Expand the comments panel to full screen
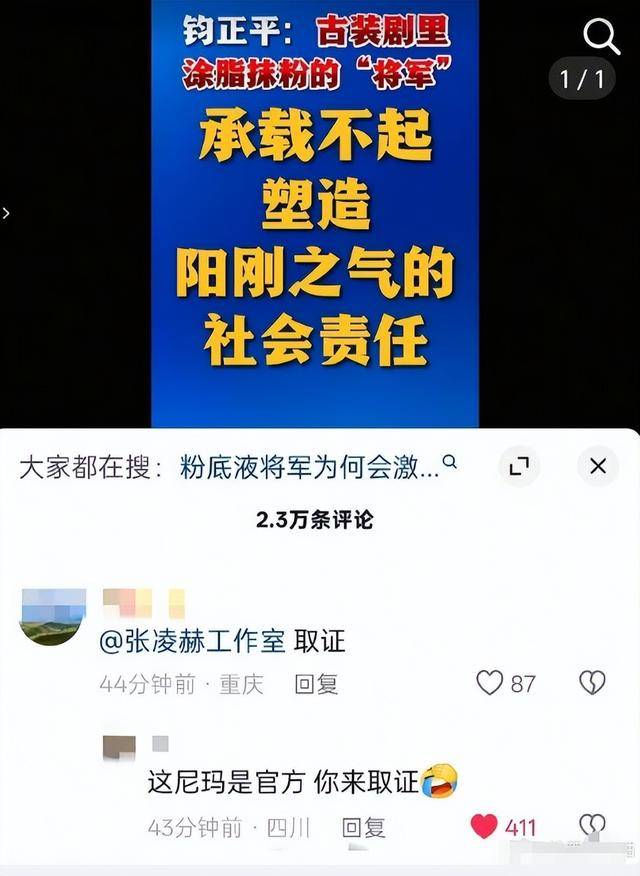Screen dimensions: 640x876 click(518, 466)
